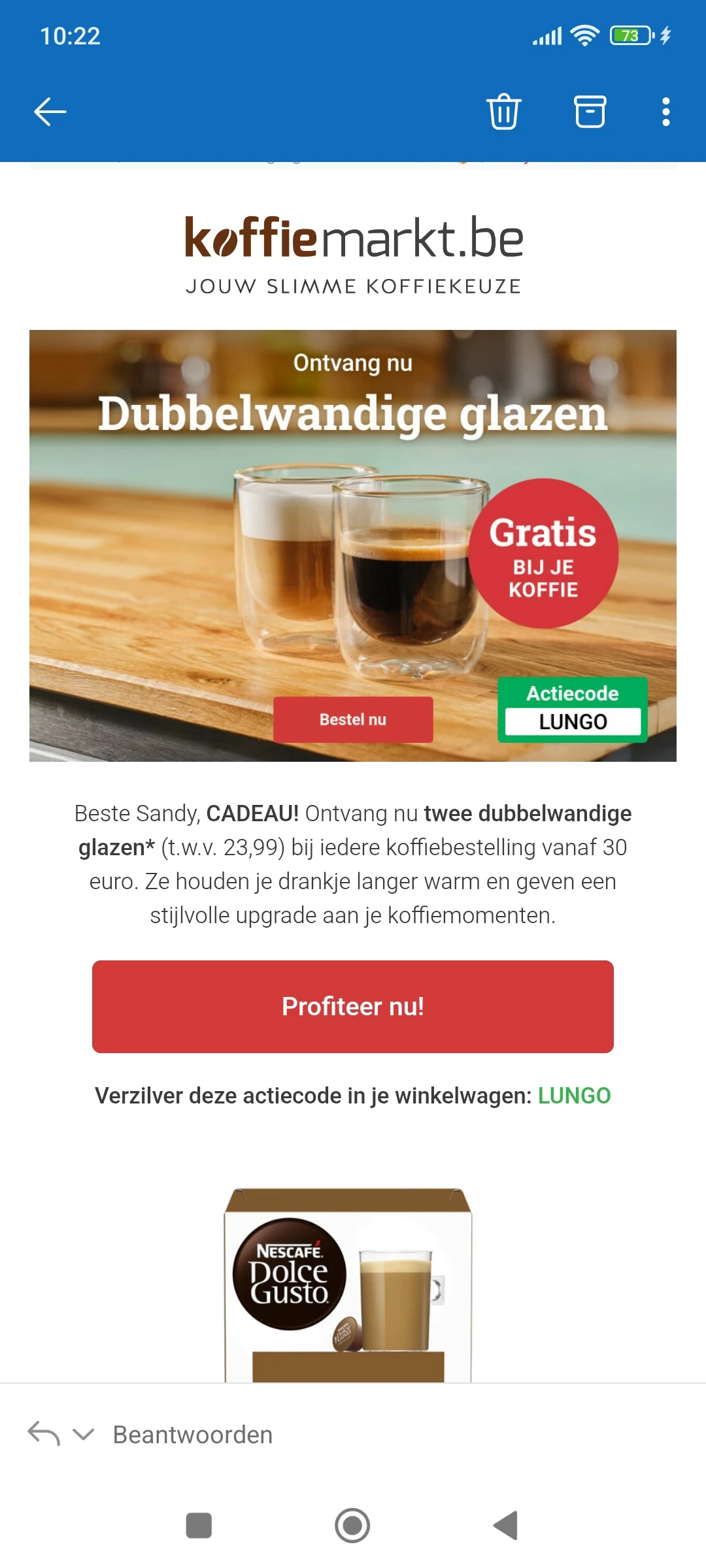Open the three-dot overflow menu

point(665,111)
